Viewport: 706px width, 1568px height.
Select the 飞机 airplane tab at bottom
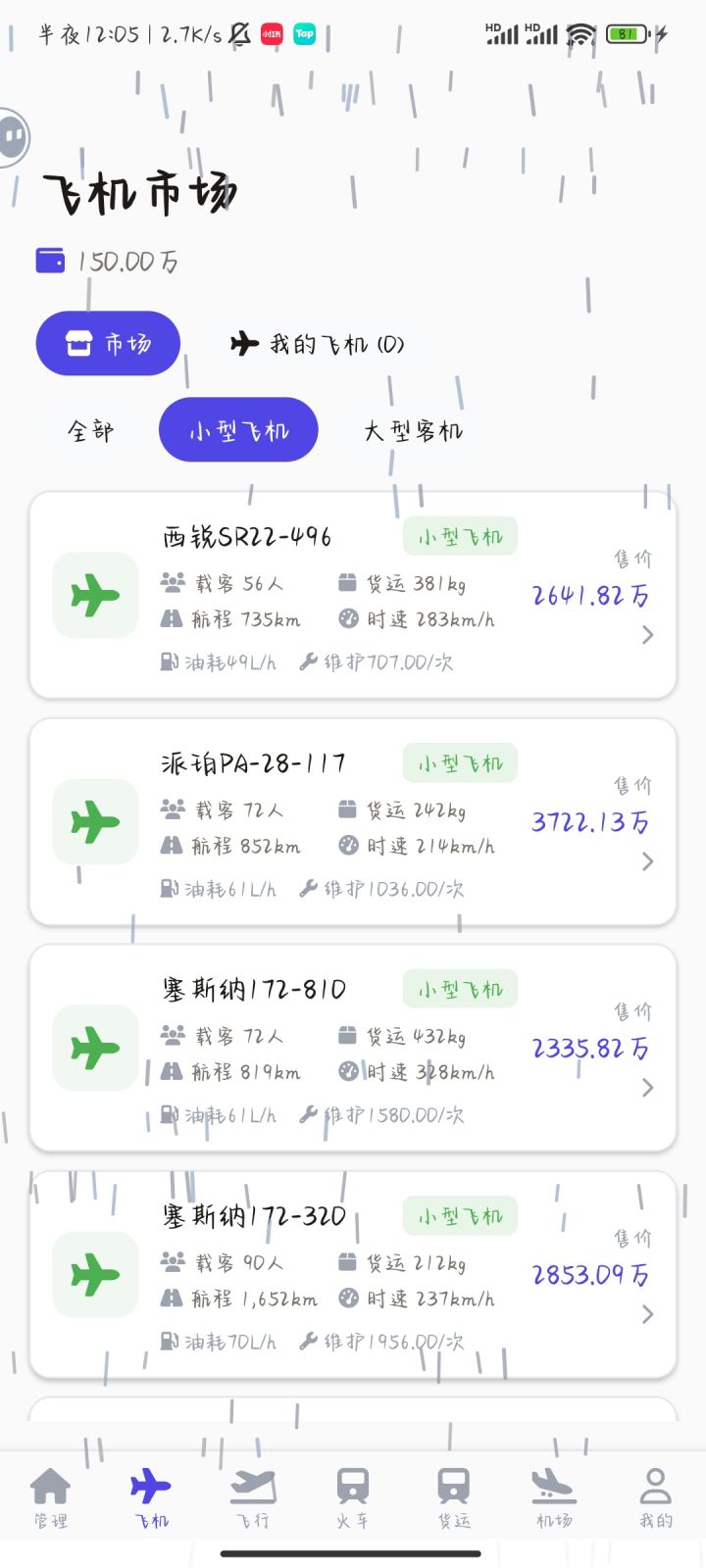151,1494
